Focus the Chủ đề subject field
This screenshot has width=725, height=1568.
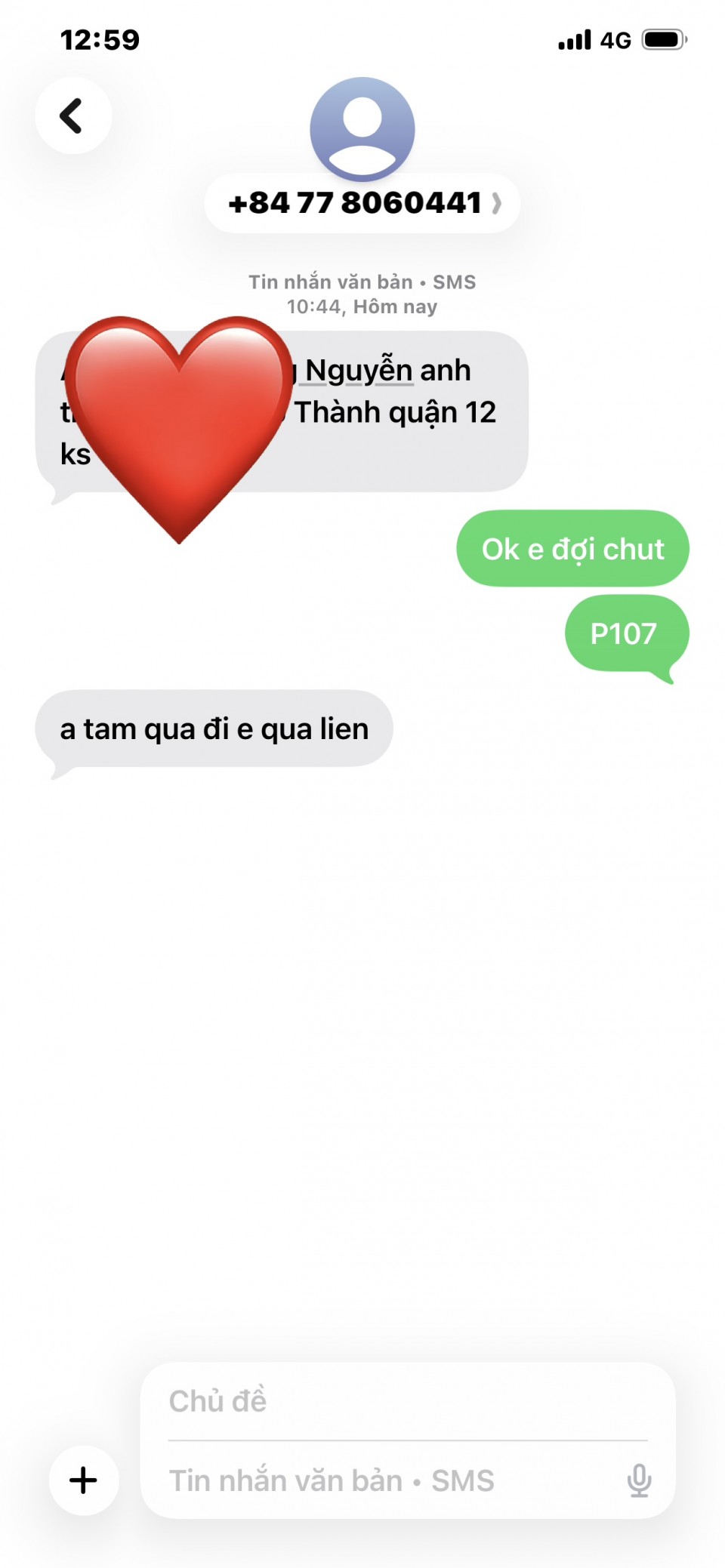(x=408, y=1401)
